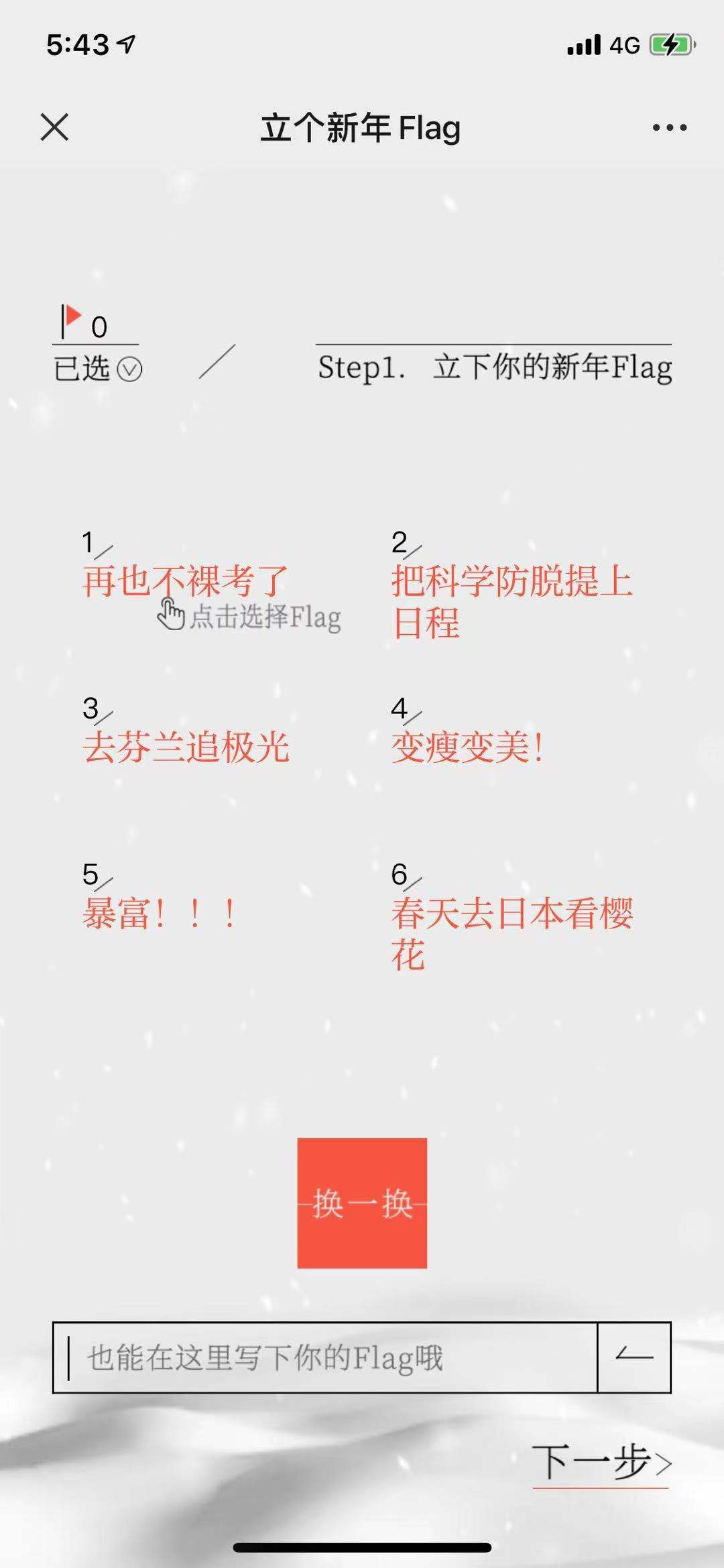
Task: Go to 下一步 next step
Action: (x=601, y=1463)
